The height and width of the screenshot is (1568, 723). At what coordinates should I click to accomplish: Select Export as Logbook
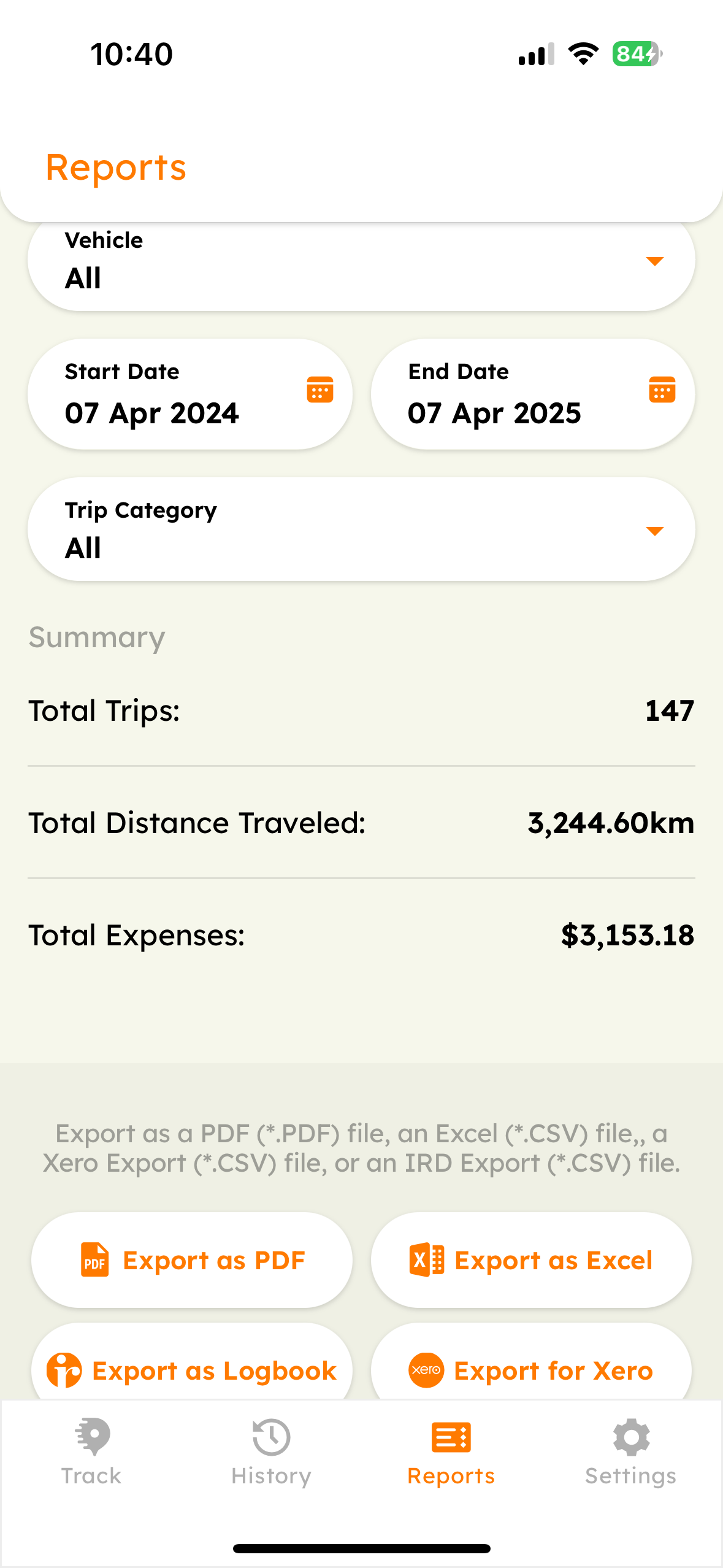[x=192, y=1363]
